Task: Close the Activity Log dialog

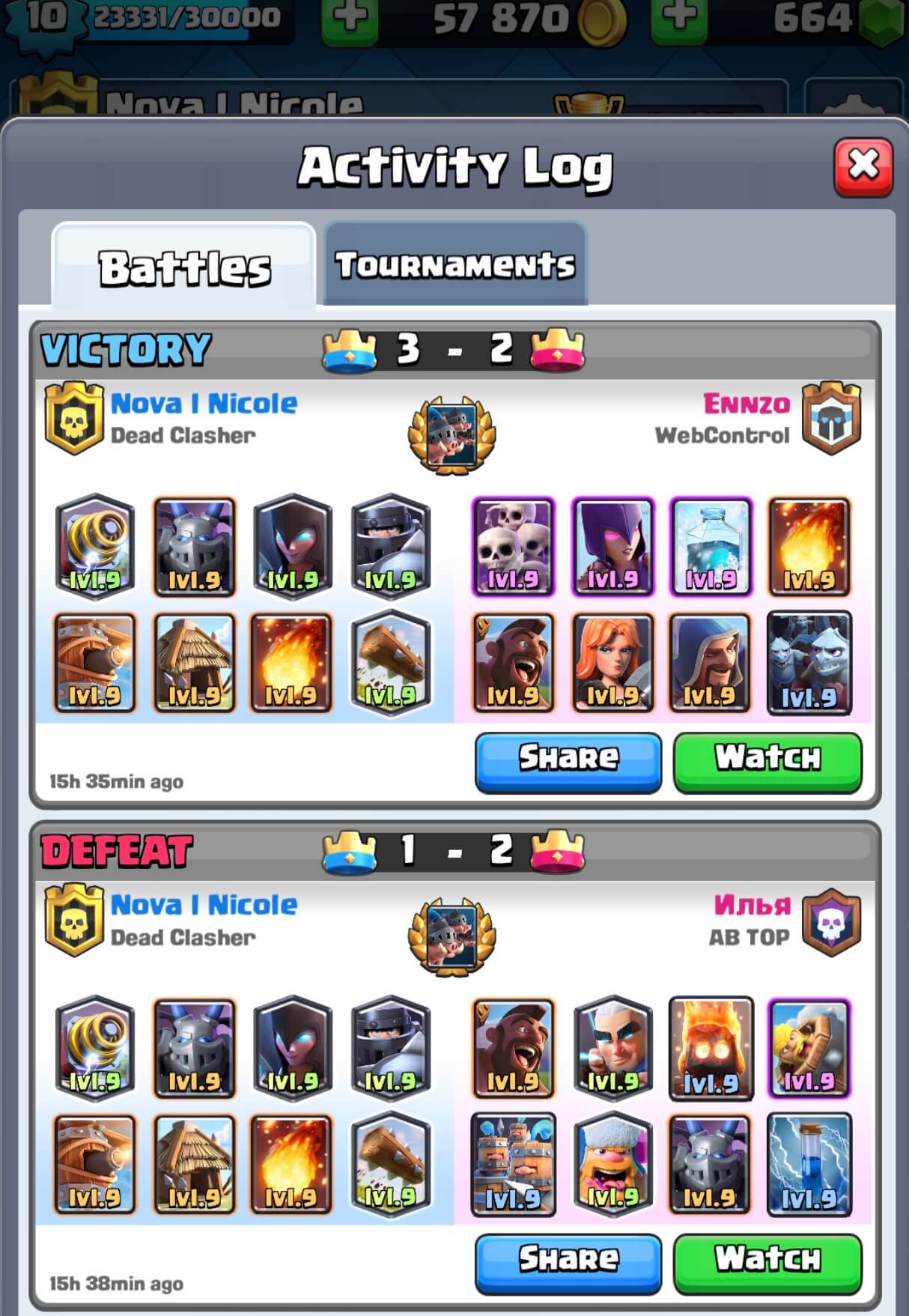Action: [x=863, y=166]
